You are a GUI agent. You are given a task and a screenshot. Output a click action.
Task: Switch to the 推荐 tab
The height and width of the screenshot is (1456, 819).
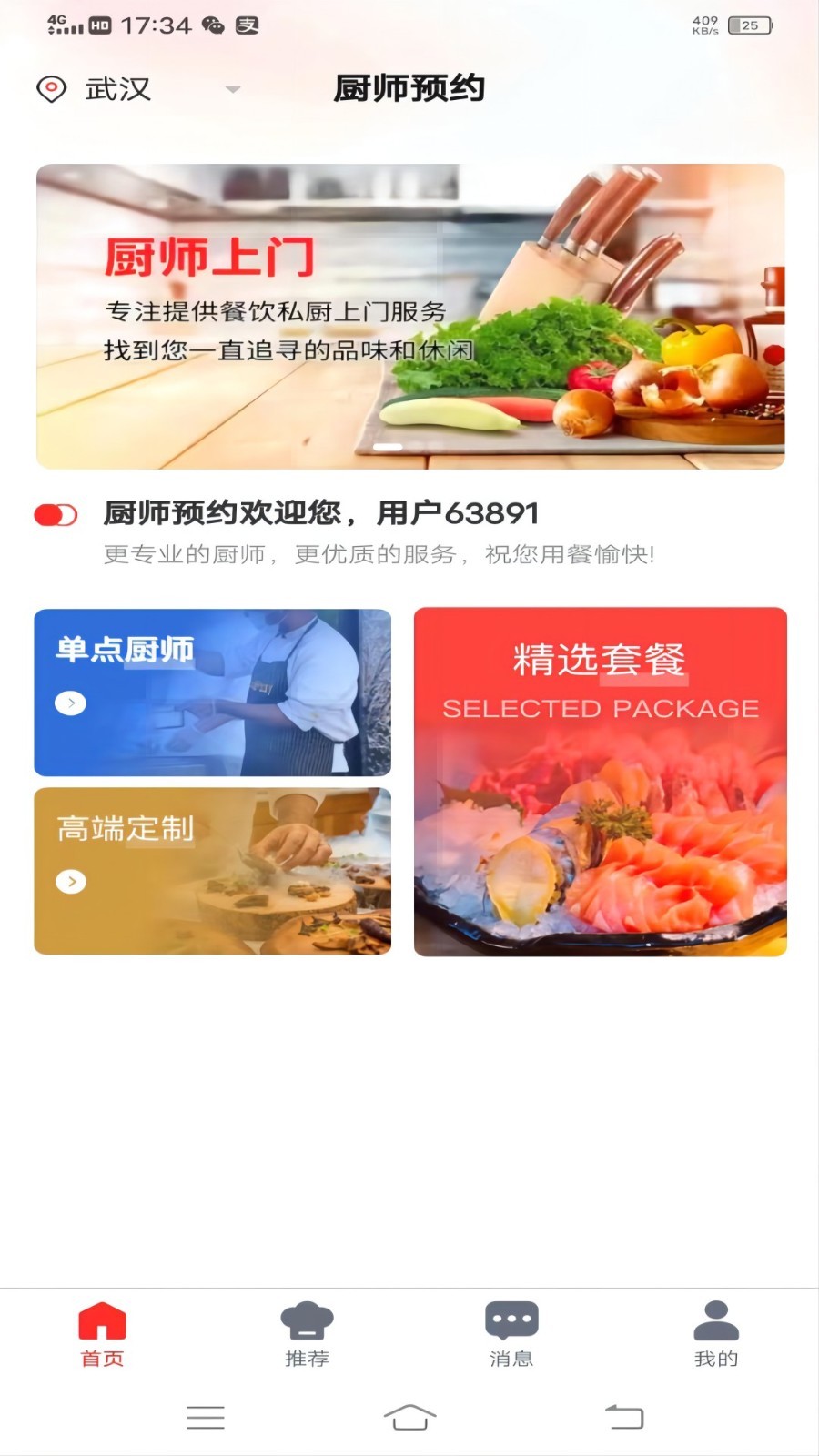(x=307, y=1333)
